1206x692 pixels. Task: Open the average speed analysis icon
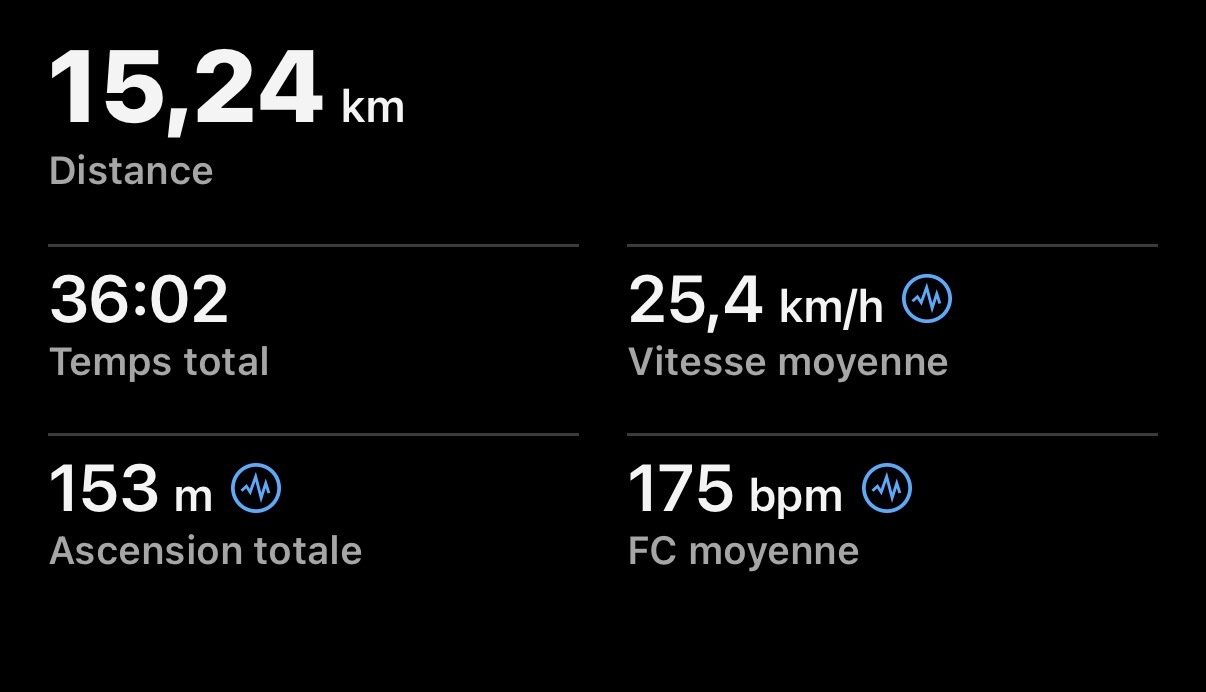927,298
